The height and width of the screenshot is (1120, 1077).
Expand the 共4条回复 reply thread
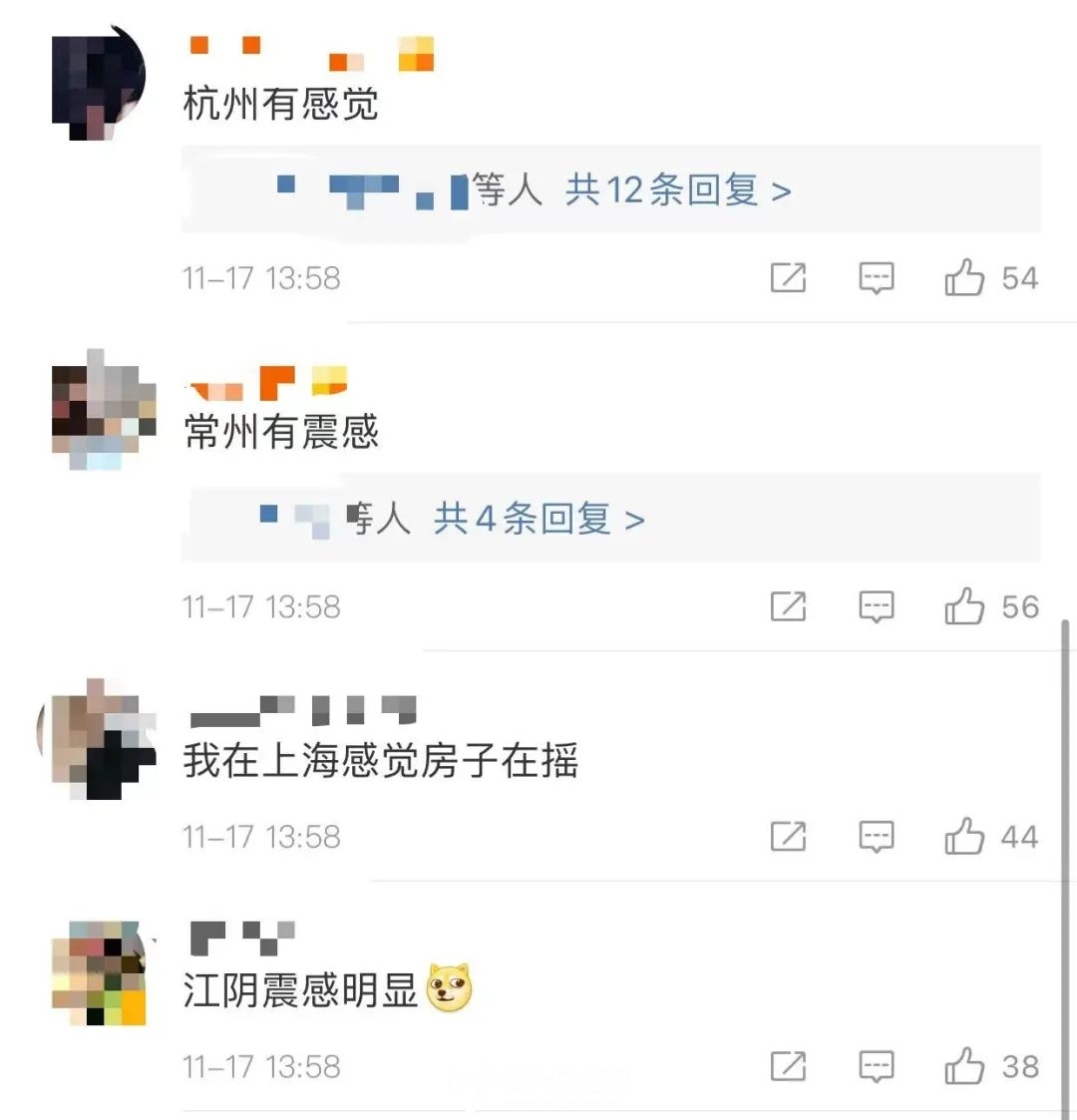coord(538,519)
